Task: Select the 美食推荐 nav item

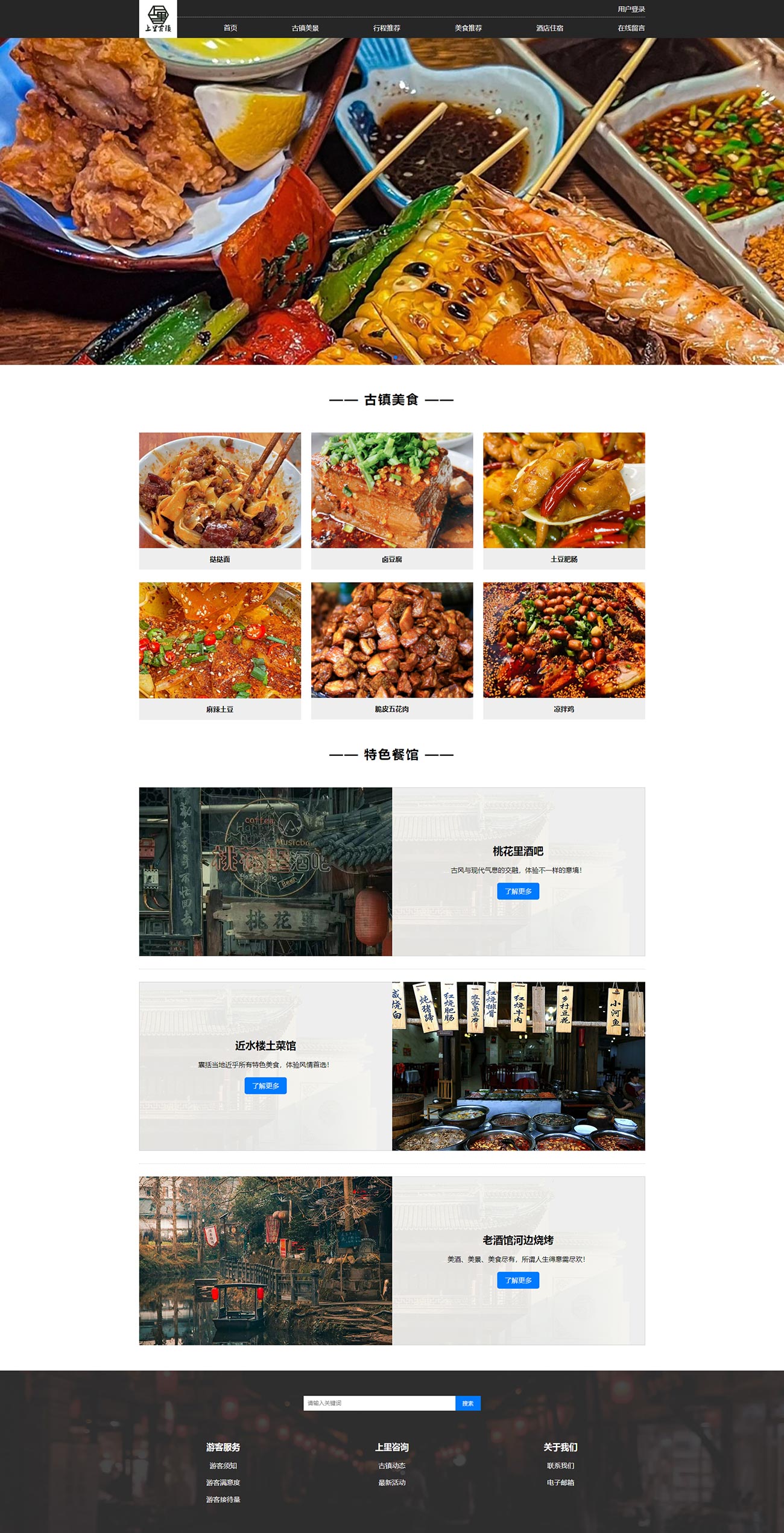Action: [468, 28]
